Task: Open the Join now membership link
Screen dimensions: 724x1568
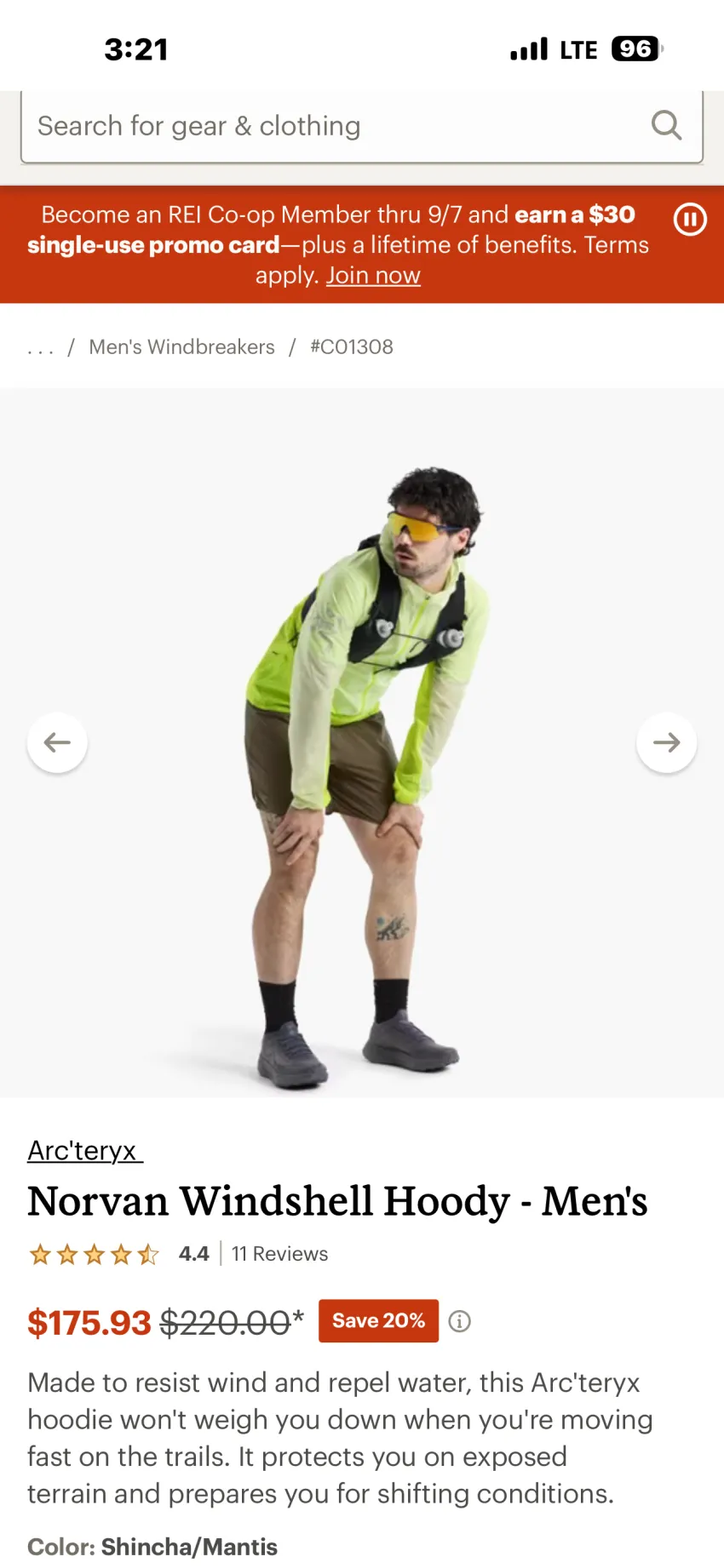Action: click(373, 276)
